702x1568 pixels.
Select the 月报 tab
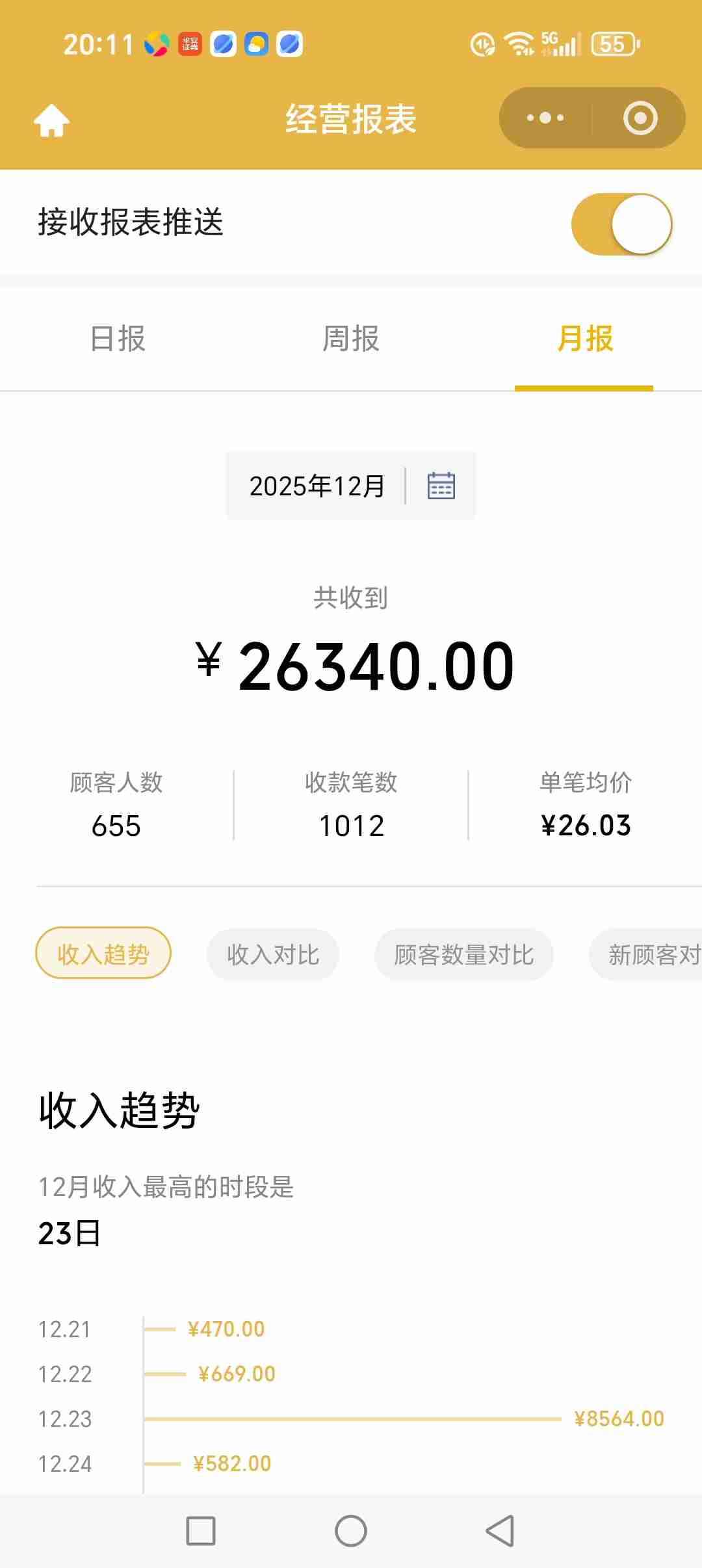click(x=584, y=339)
